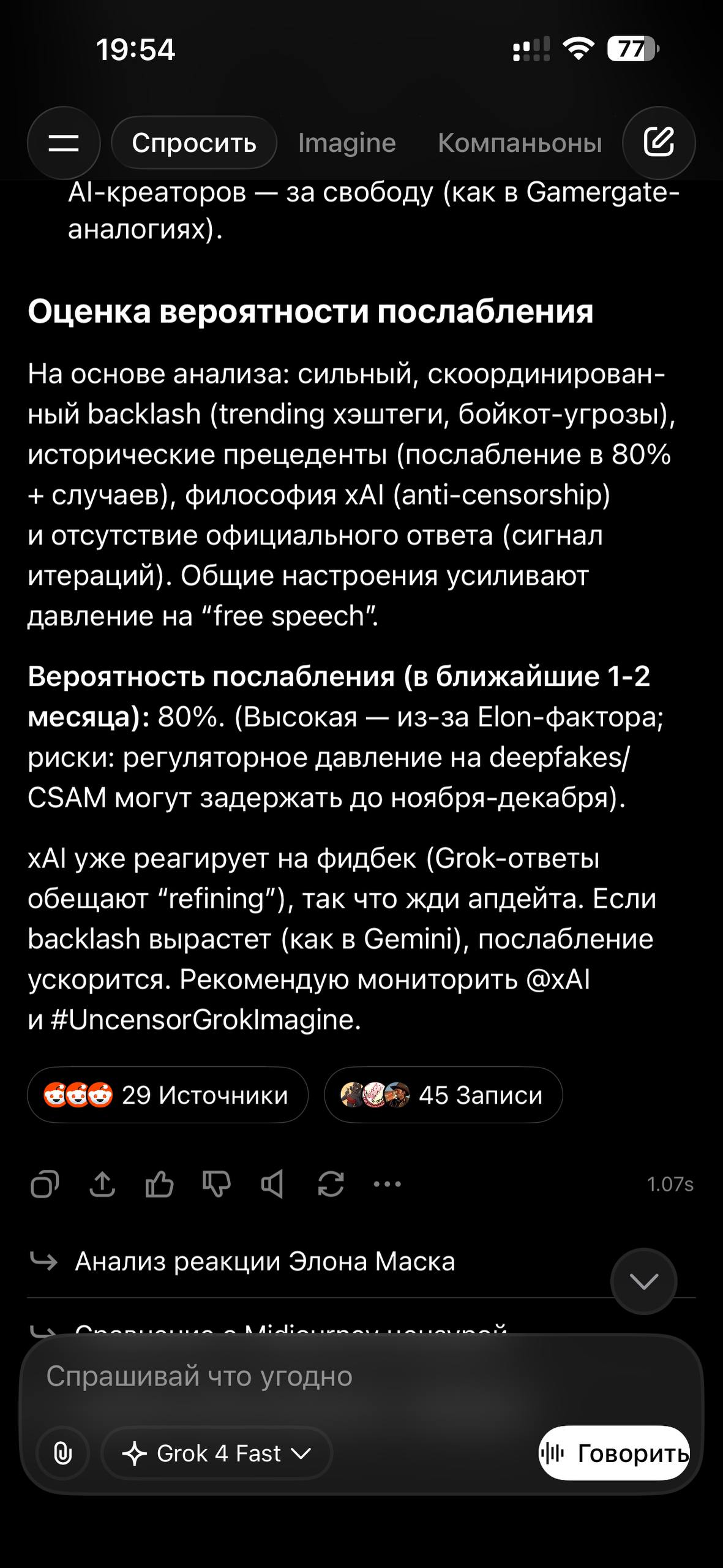Regenerate the response
The image size is (723, 1568).
click(x=331, y=1184)
